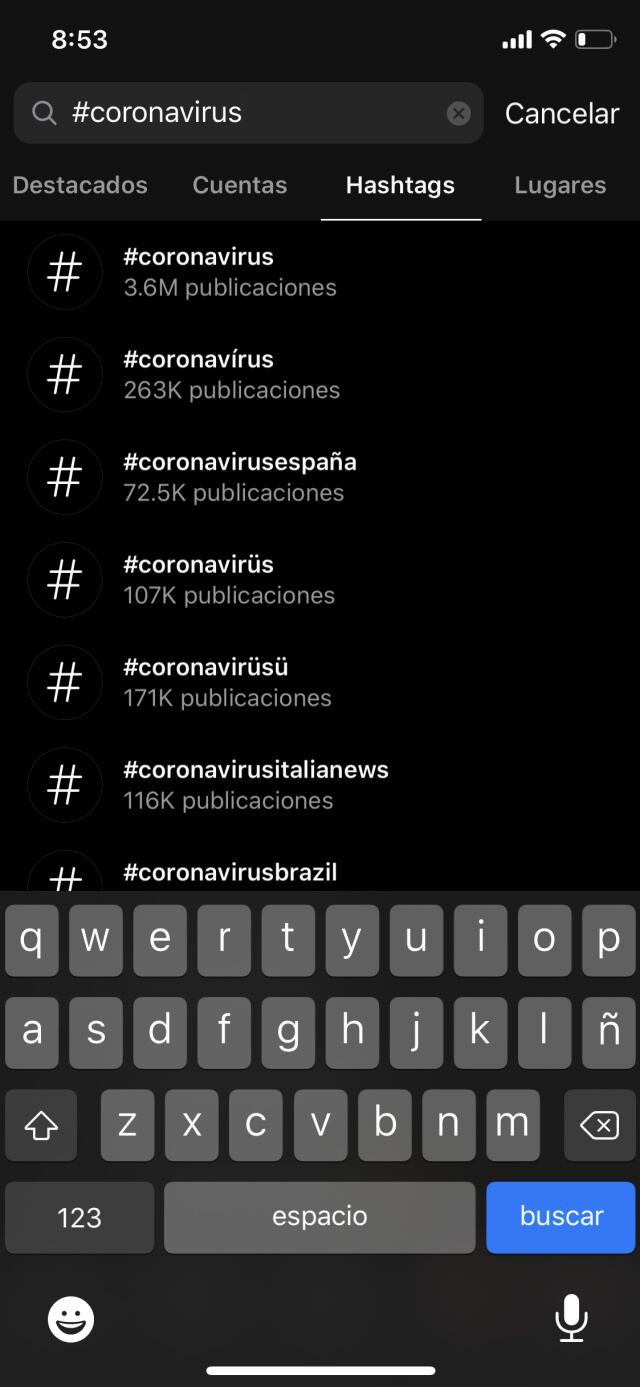Open the #coronavirusespaña hashtag

point(240,477)
